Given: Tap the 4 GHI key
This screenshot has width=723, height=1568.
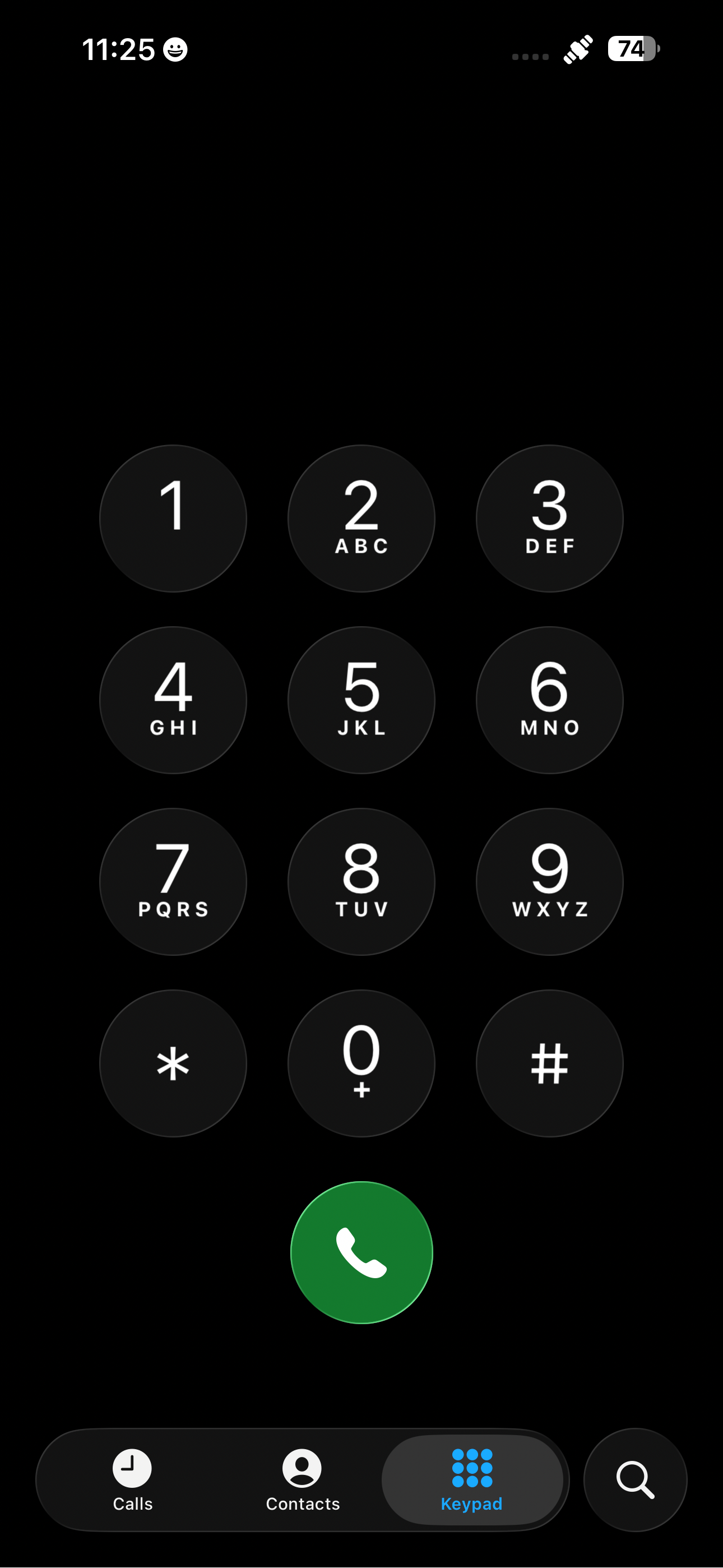Looking at the screenshot, I should [173, 700].
